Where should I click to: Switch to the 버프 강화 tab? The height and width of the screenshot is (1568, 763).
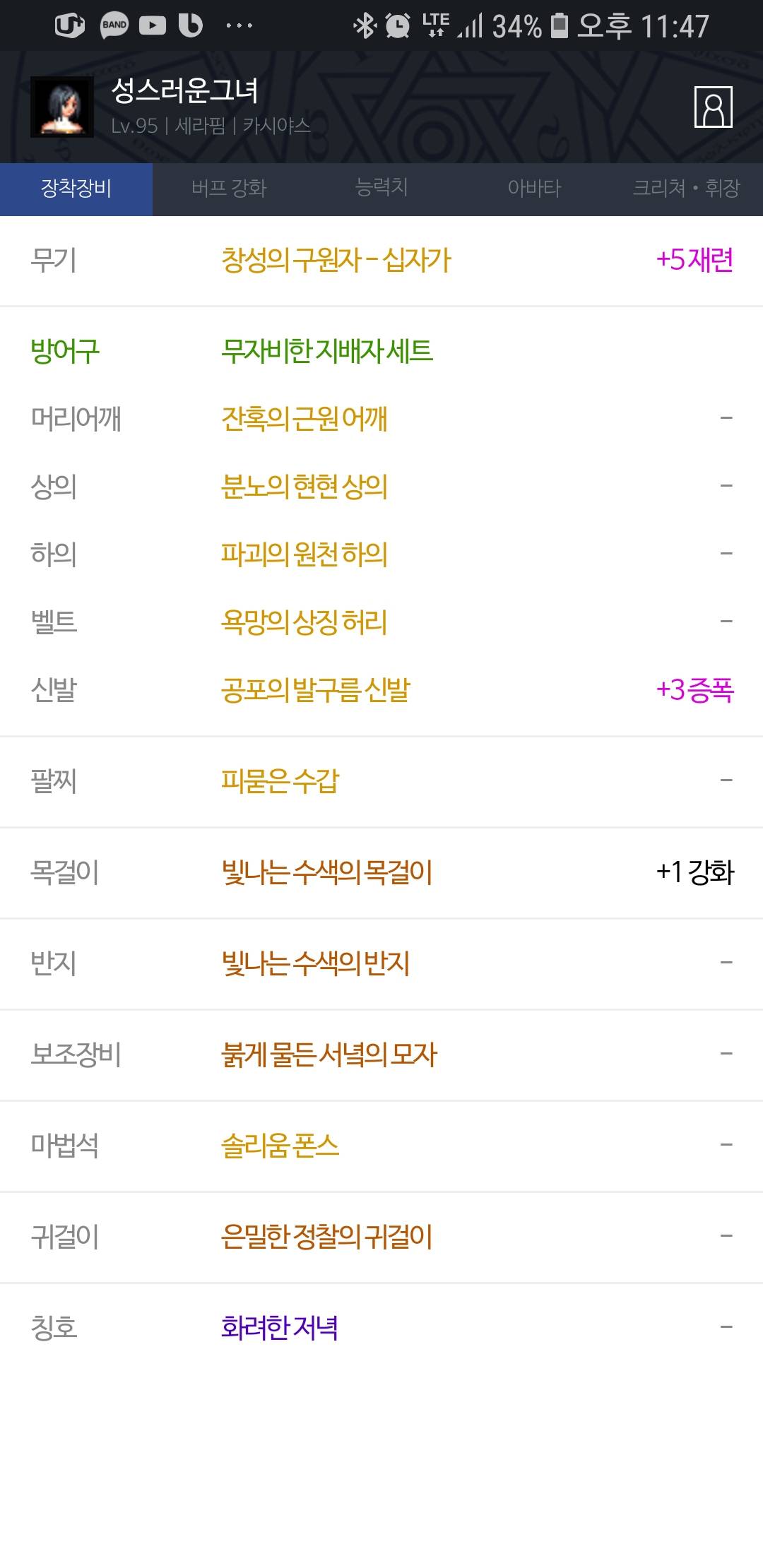pos(229,189)
